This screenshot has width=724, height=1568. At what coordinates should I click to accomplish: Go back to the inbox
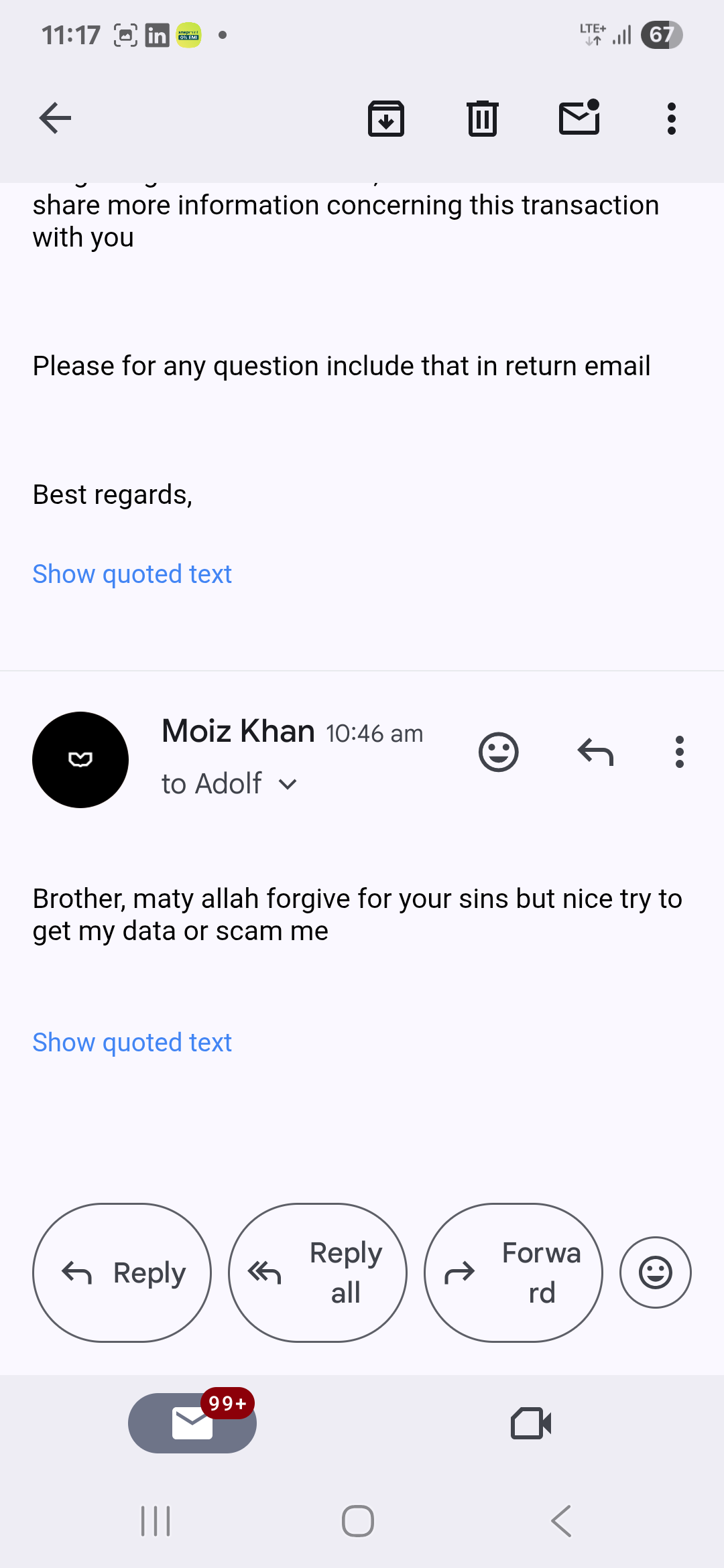coord(55,119)
